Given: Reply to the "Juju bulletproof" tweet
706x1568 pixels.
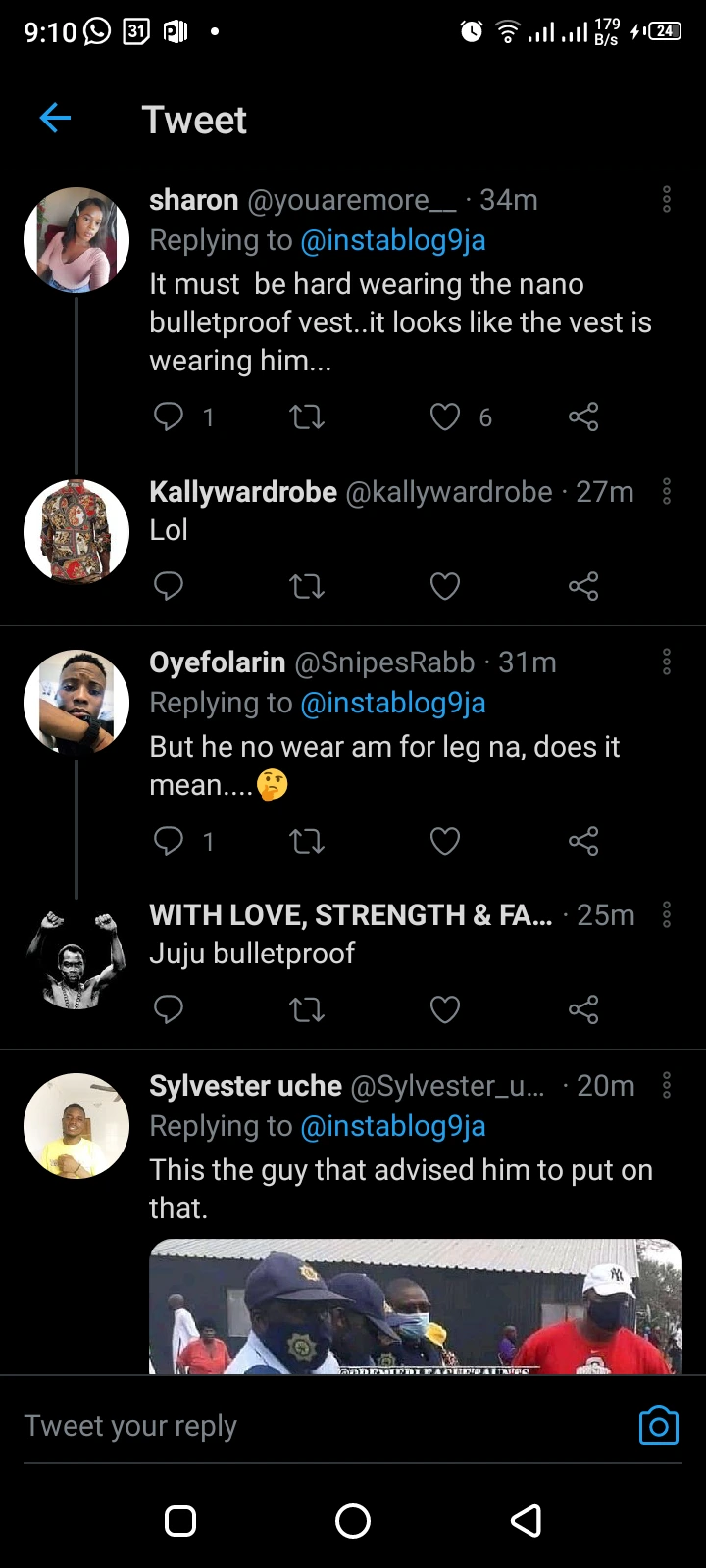Looking at the screenshot, I should click(x=169, y=1009).
